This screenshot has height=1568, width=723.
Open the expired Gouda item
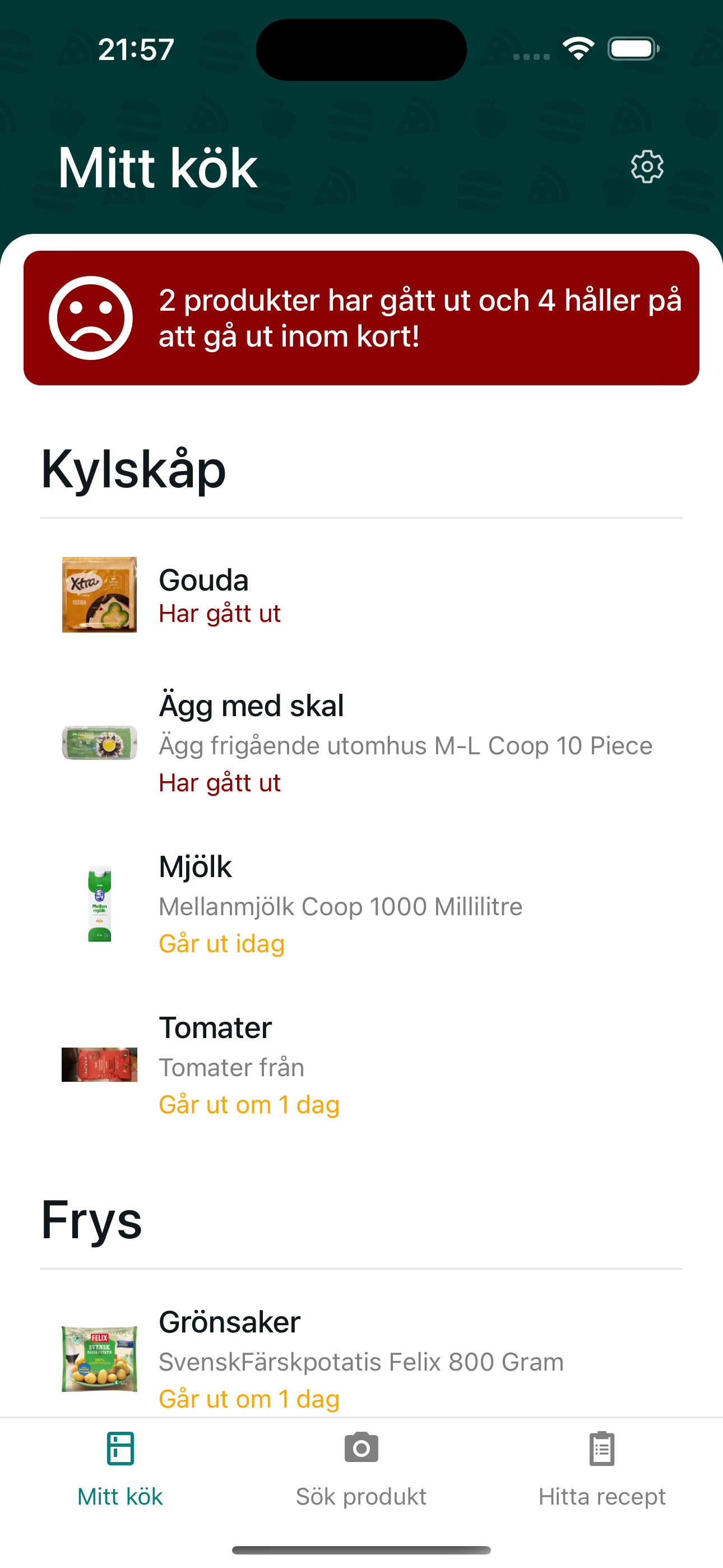point(361,594)
